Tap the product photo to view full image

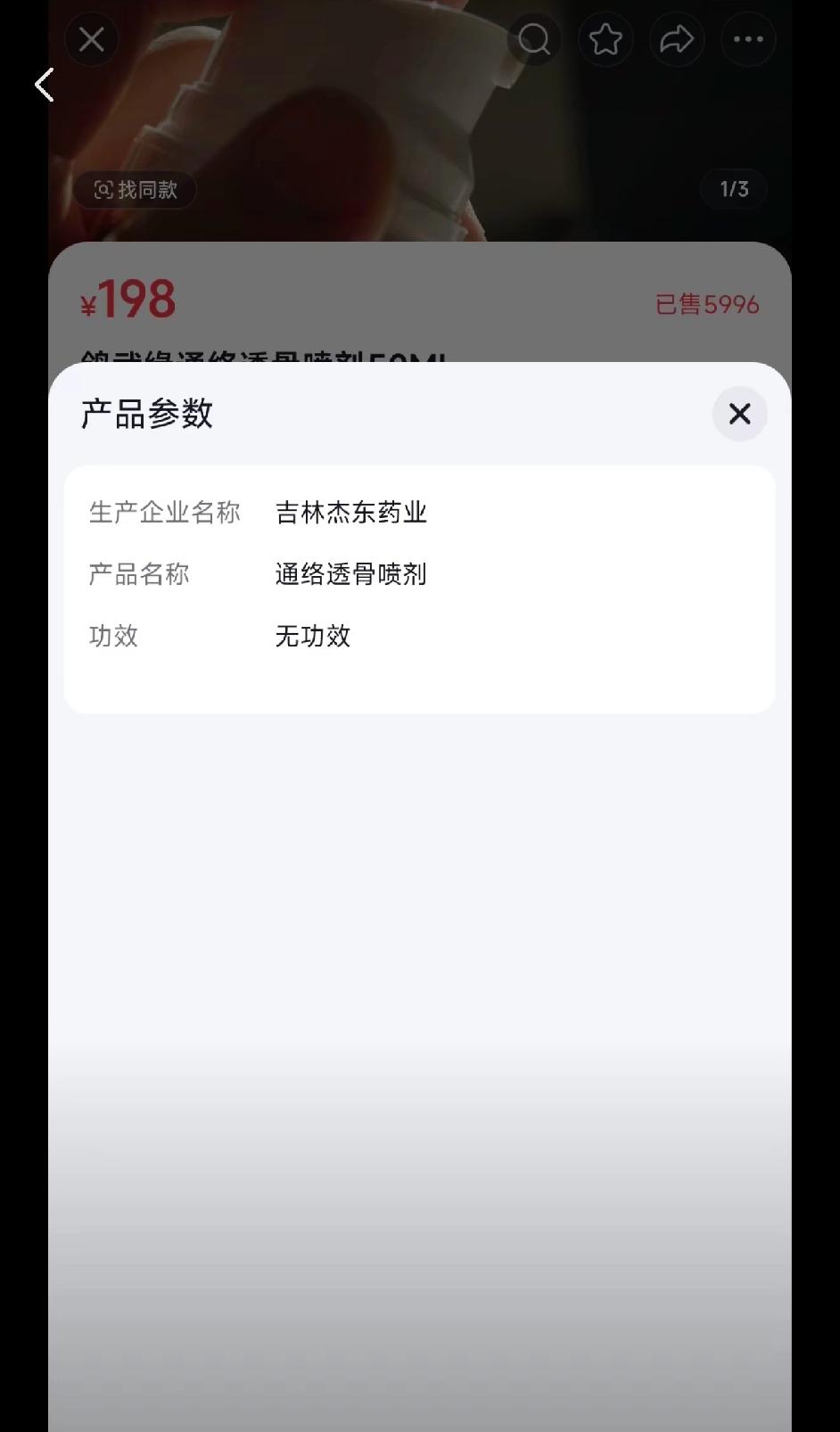coord(357,116)
